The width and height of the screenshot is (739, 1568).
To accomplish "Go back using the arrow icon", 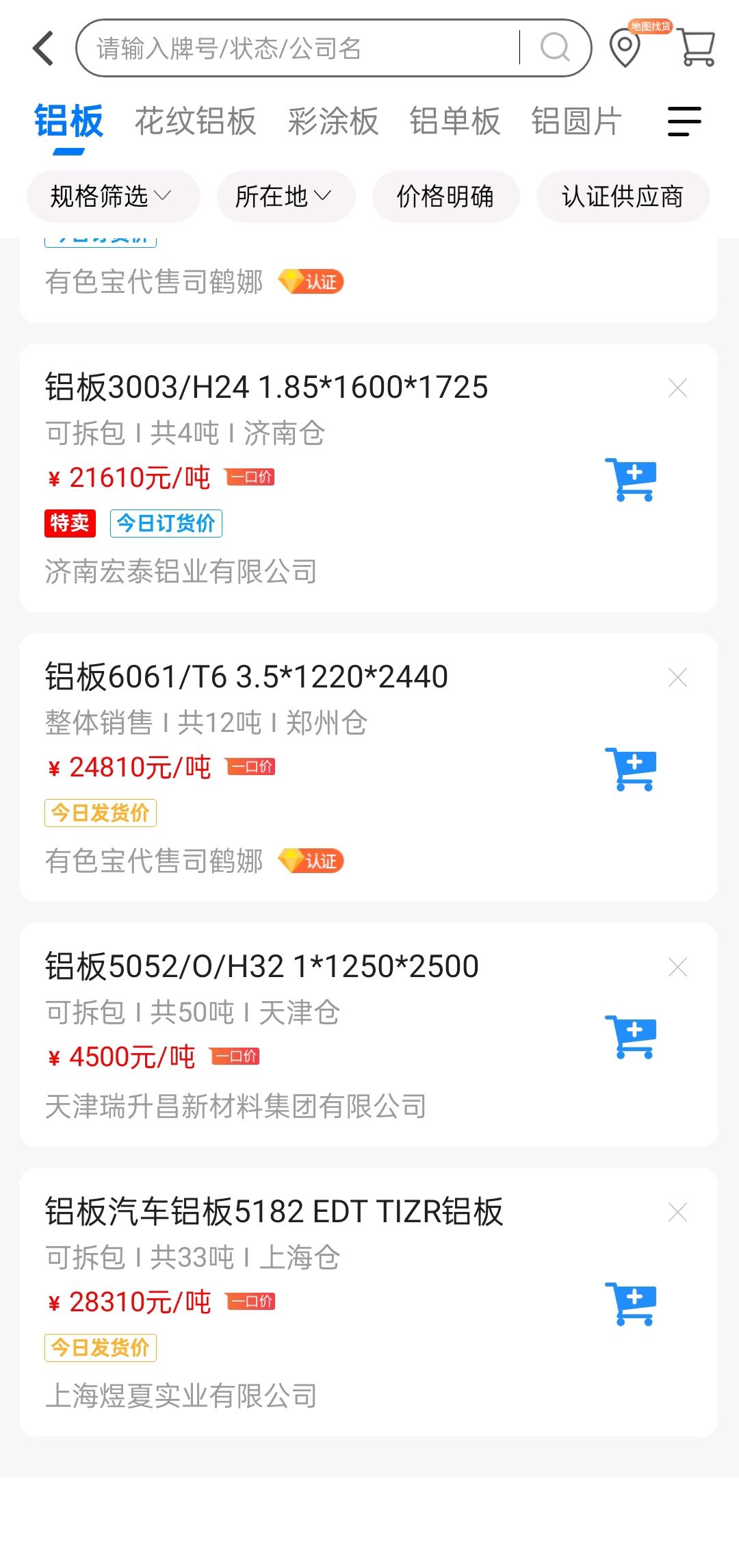I will click(x=43, y=49).
